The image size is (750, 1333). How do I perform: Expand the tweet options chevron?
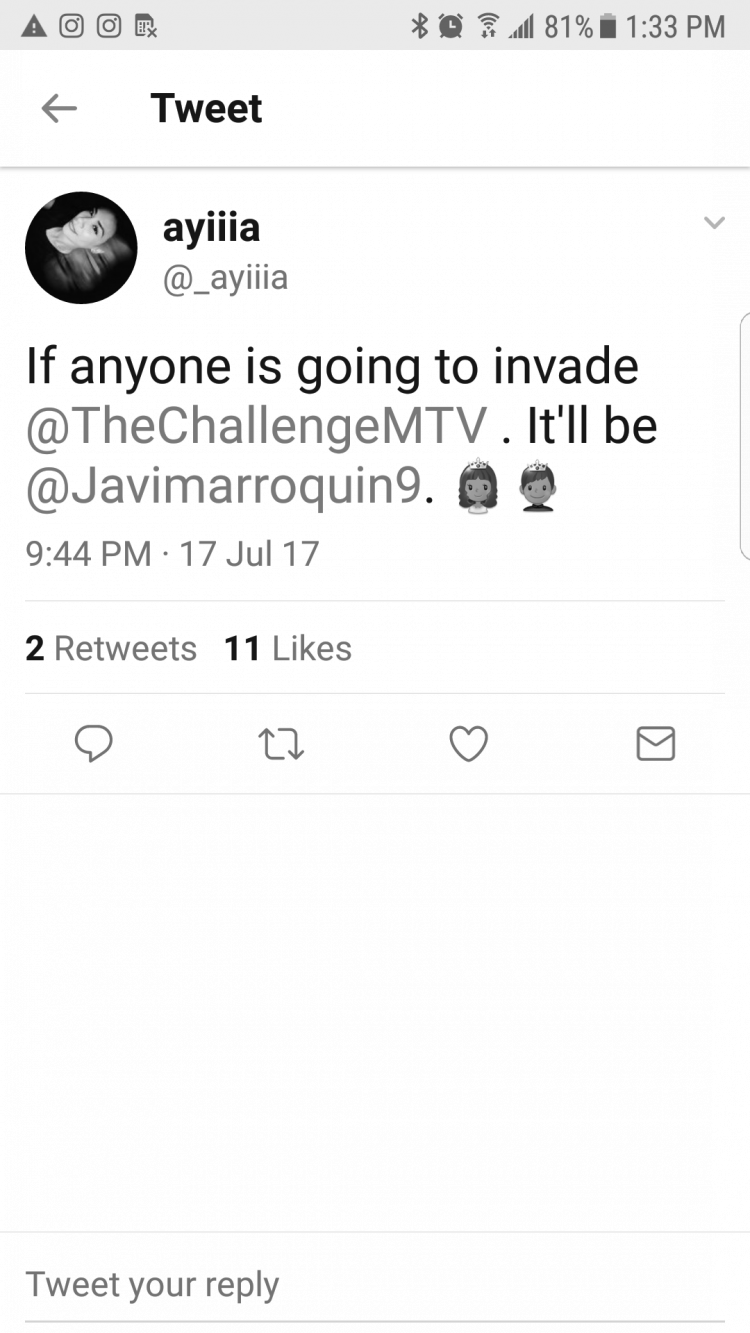[714, 223]
